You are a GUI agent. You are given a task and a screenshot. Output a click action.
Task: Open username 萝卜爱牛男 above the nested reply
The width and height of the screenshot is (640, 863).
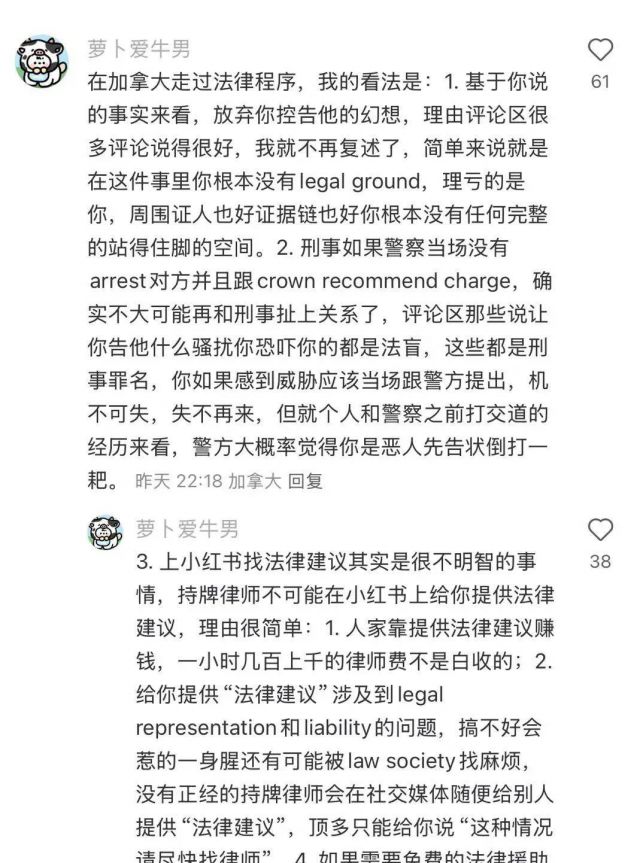point(187,529)
